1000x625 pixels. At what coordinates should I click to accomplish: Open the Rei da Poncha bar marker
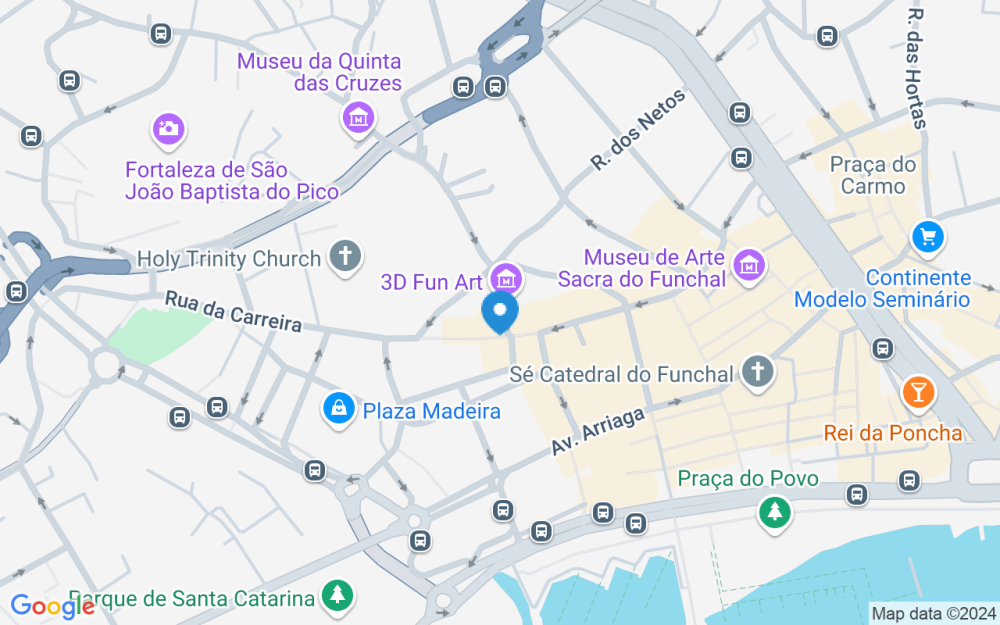918,395
